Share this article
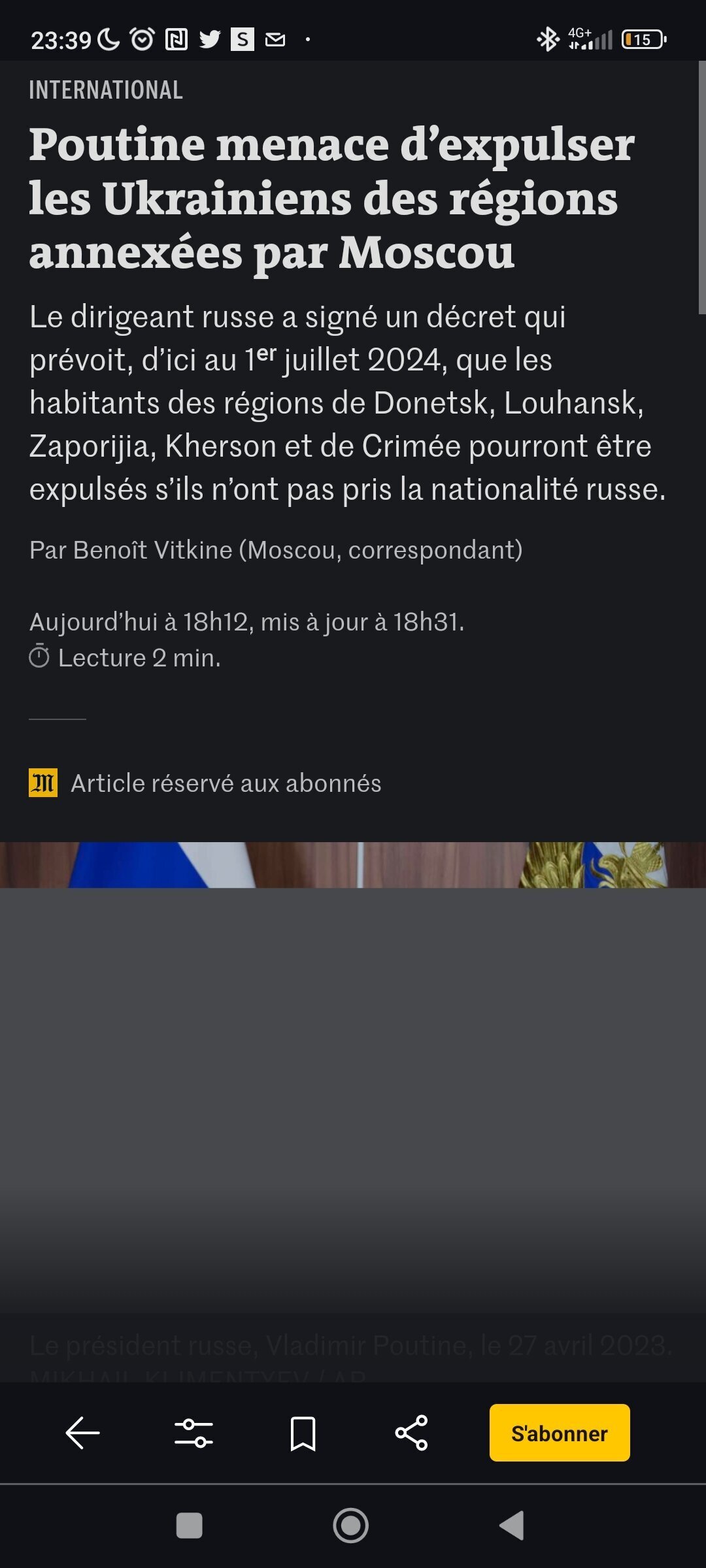 (412, 1433)
